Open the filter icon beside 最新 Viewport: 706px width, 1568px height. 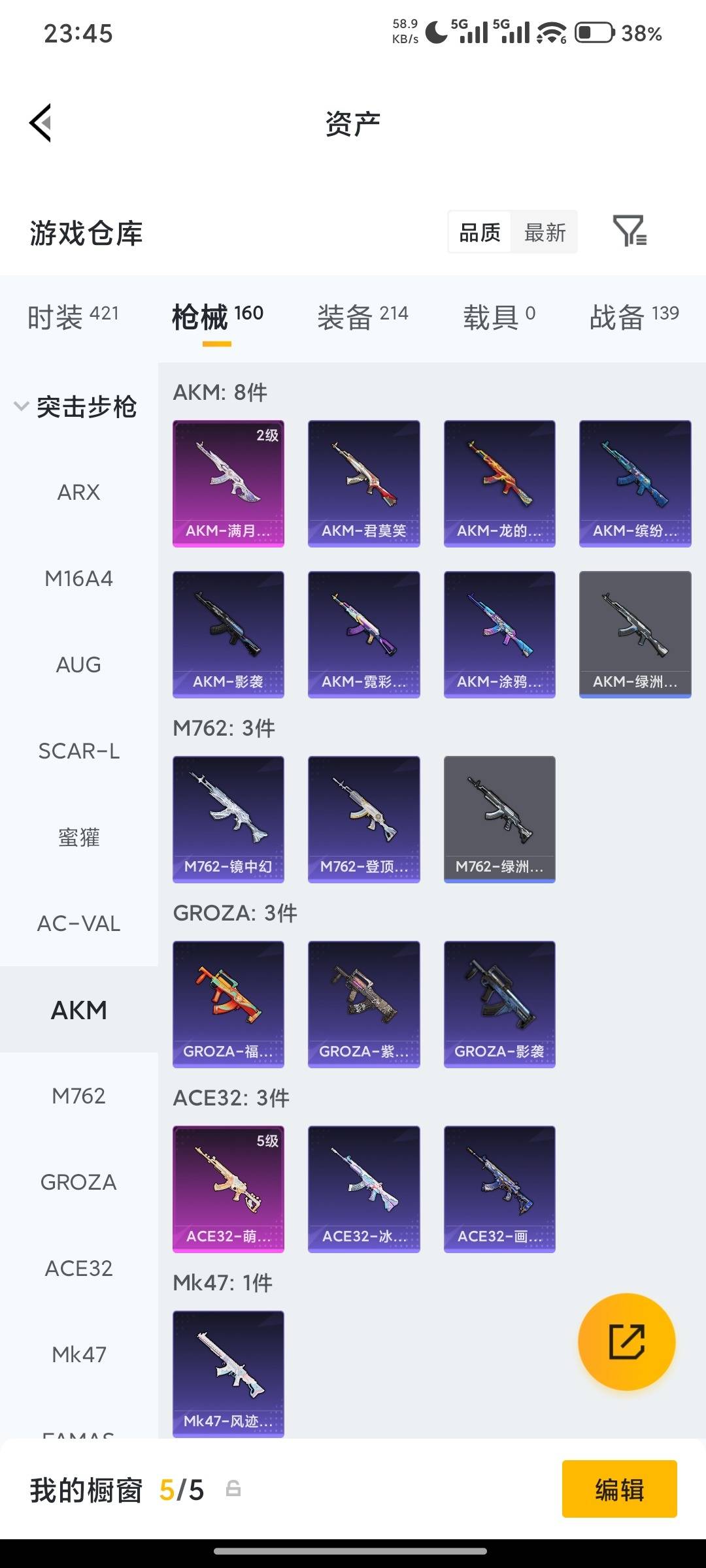630,231
